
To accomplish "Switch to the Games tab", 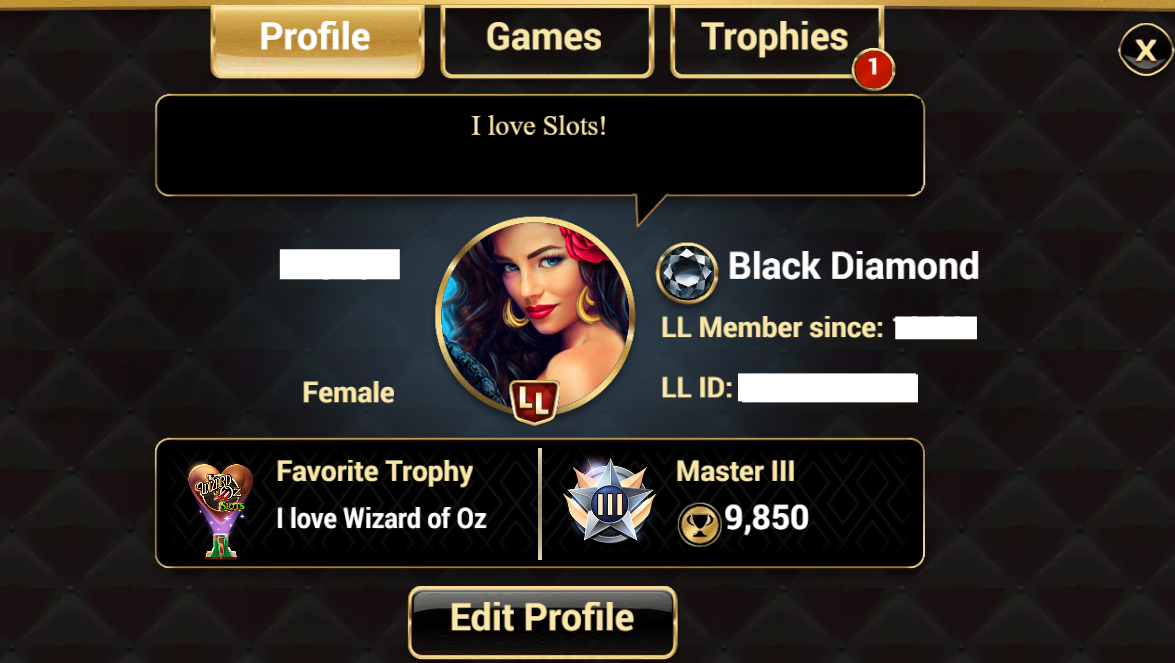I will [546, 39].
